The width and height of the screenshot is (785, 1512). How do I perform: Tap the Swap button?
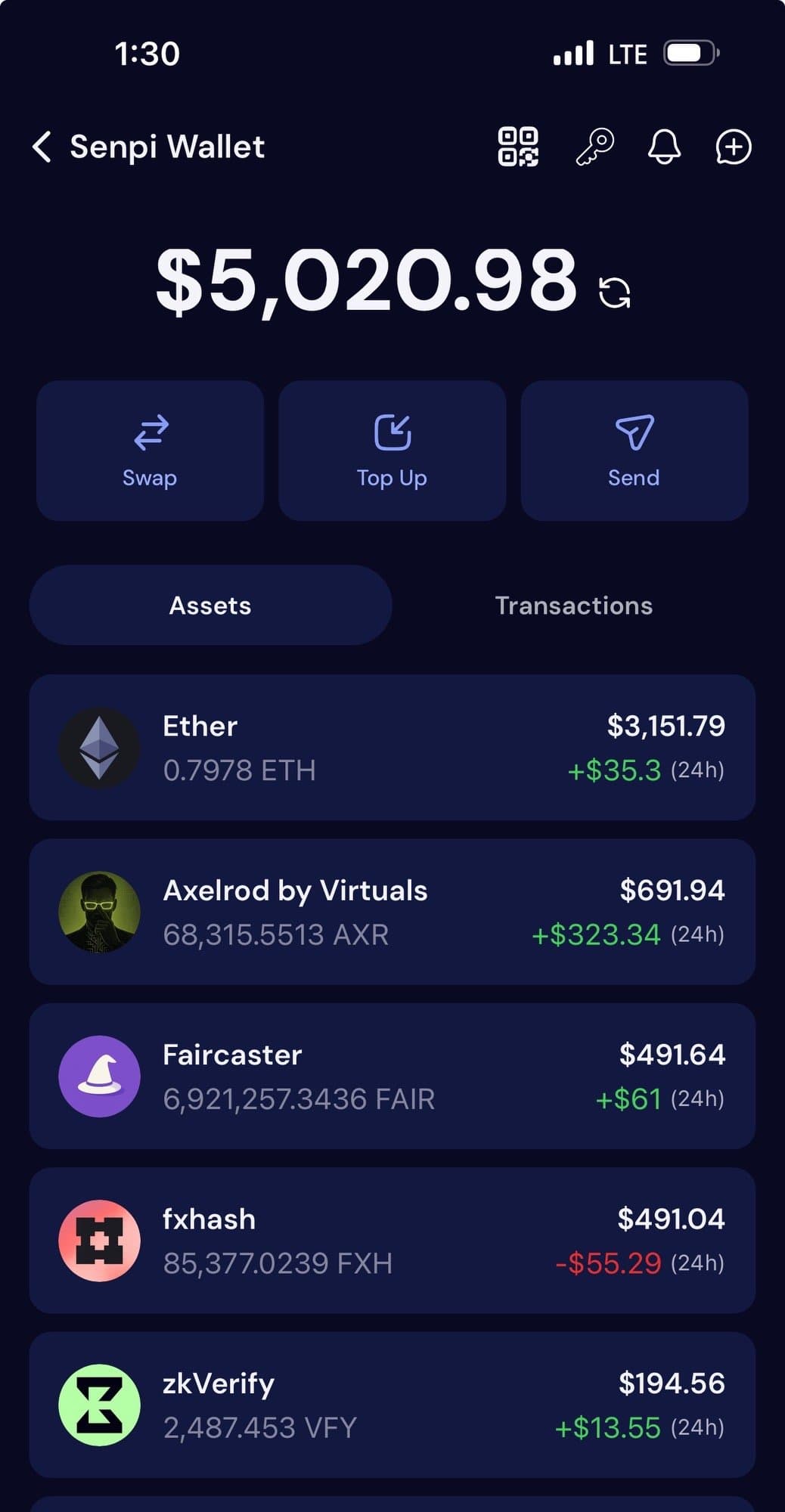point(150,451)
